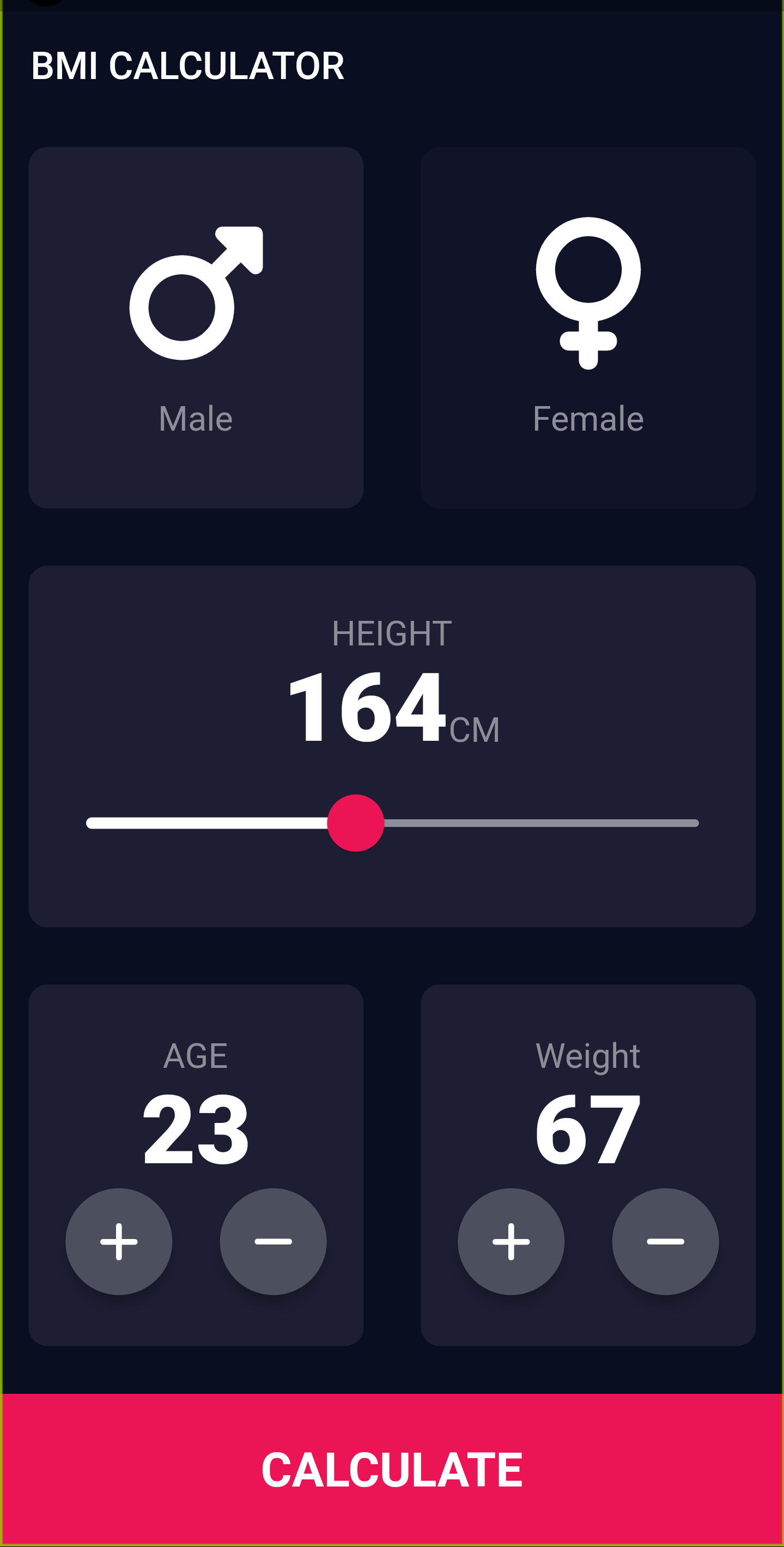Select the Female gender card
The height and width of the screenshot is (1547, 784).
click(x=588, y=328)
